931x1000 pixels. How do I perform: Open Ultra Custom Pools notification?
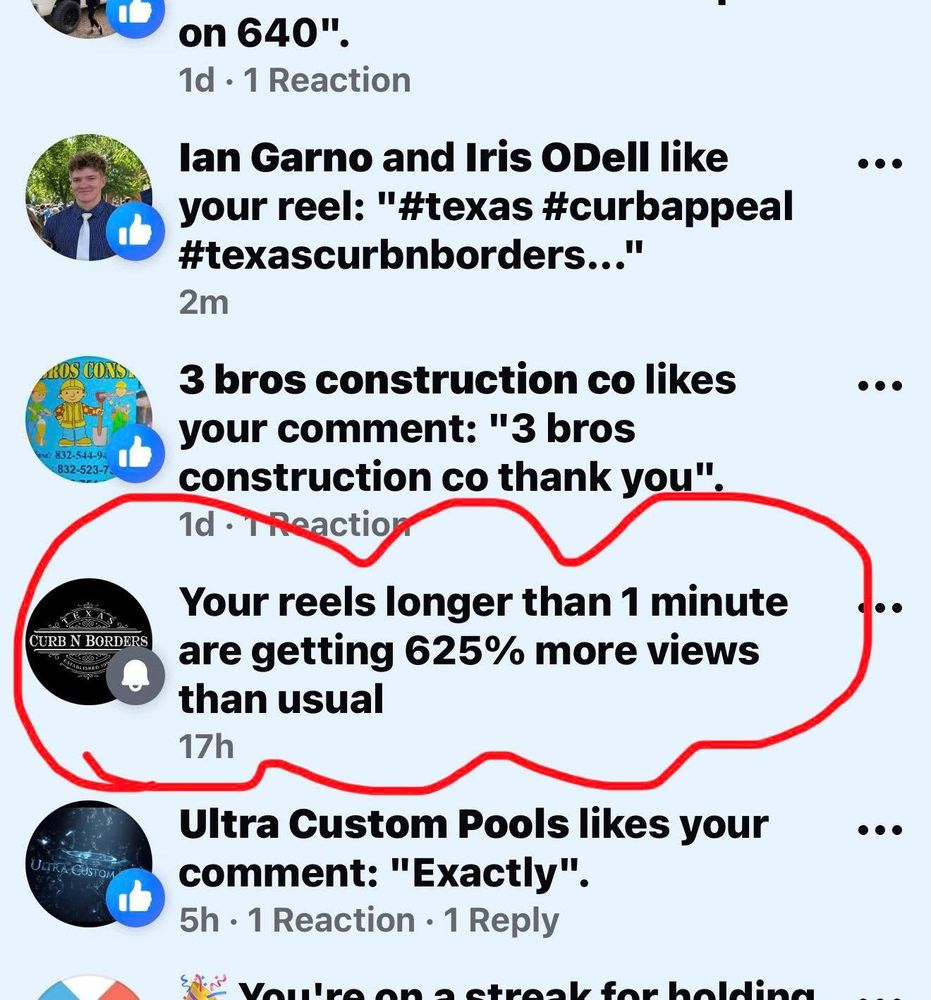click(473, 849)
